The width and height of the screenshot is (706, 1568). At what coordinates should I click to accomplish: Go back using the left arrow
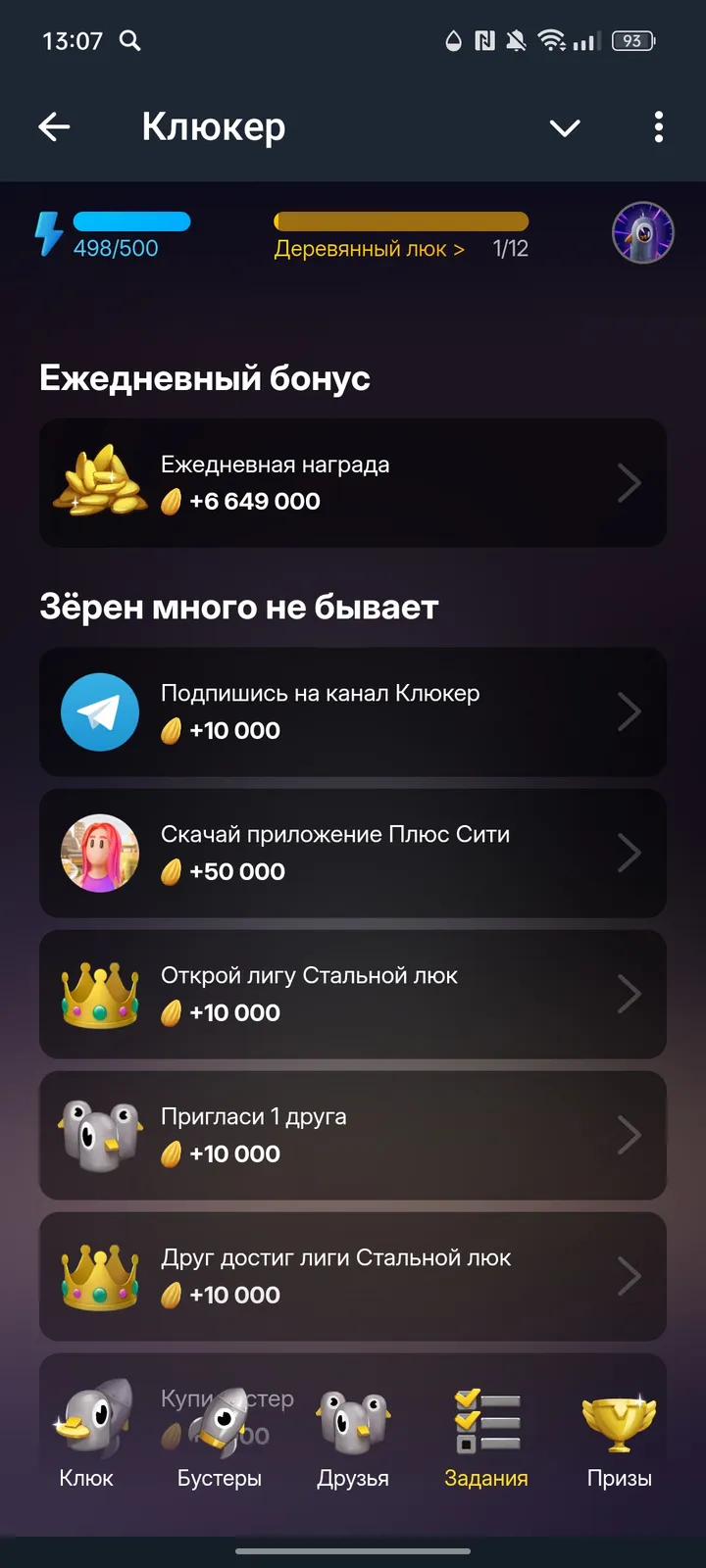pyautogui.click(x=54, y=127)
